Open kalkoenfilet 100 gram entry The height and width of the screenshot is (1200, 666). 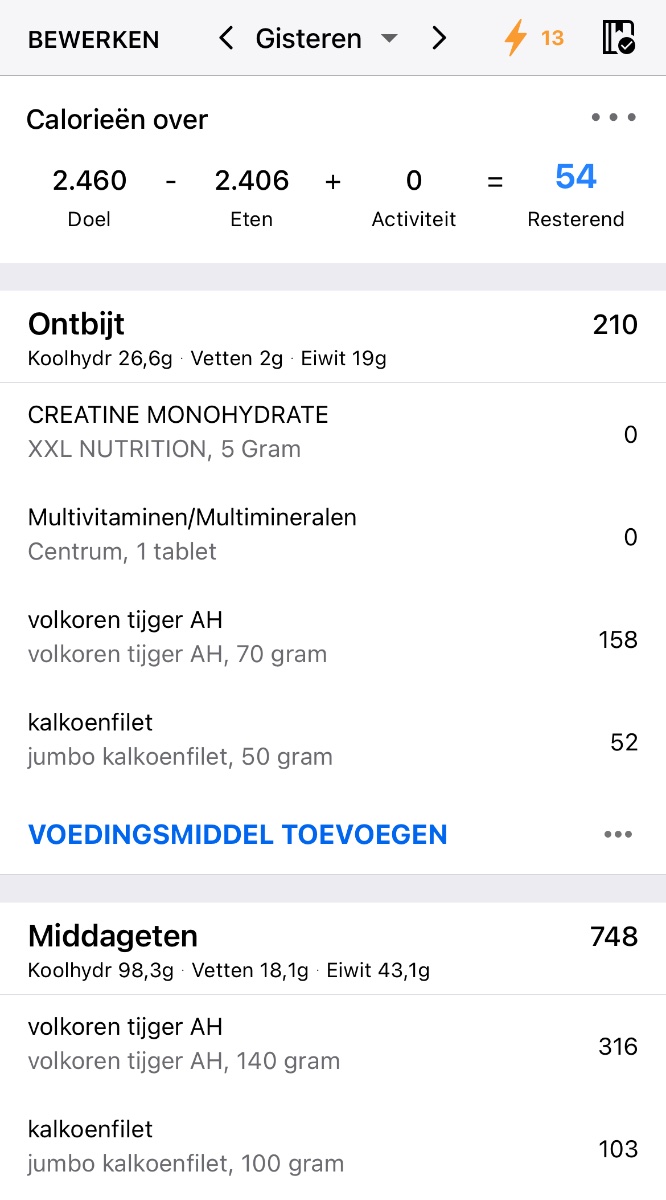pos(333,1146)
